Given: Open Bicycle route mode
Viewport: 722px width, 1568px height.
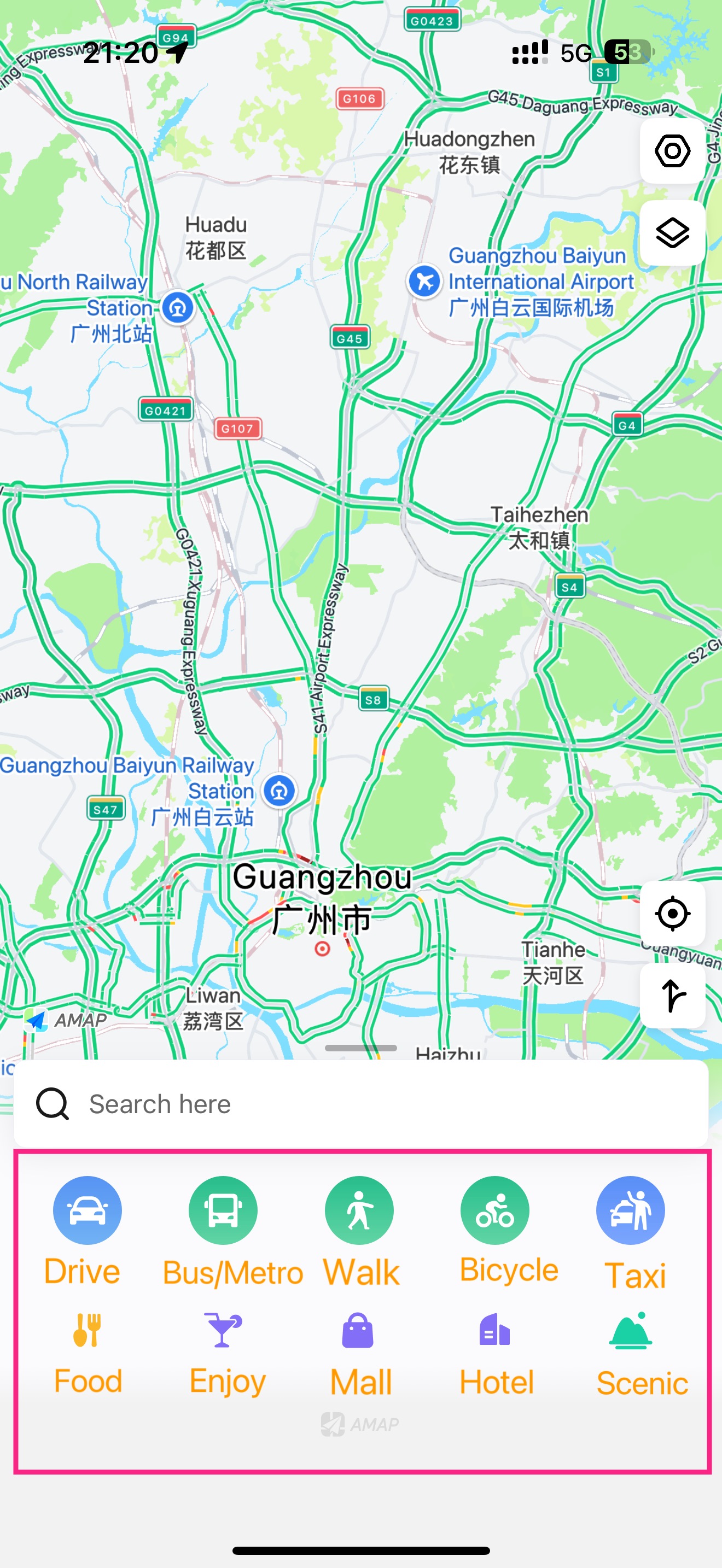Looking at the screenshot, I should pos(495,1231).
